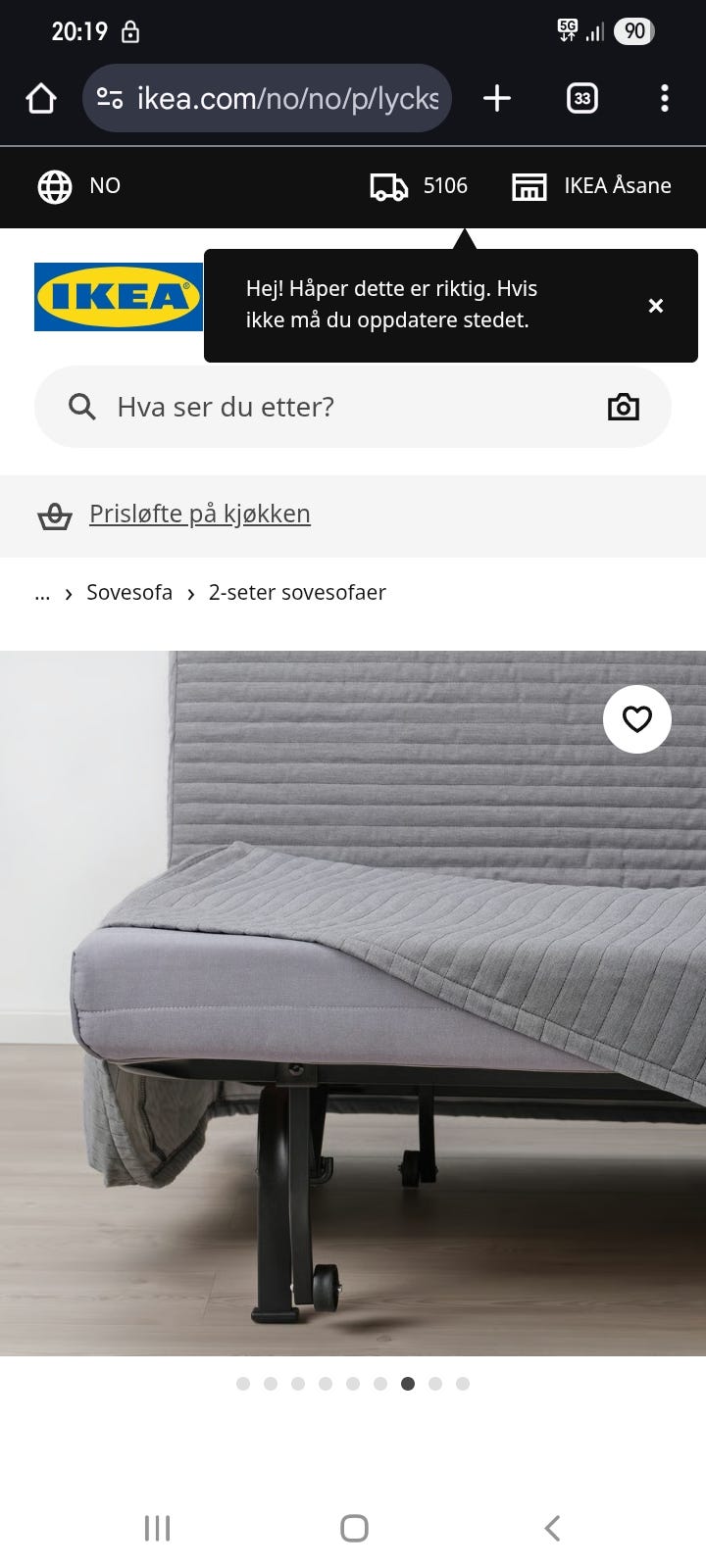Click the magnifying glass search icon

81,406
